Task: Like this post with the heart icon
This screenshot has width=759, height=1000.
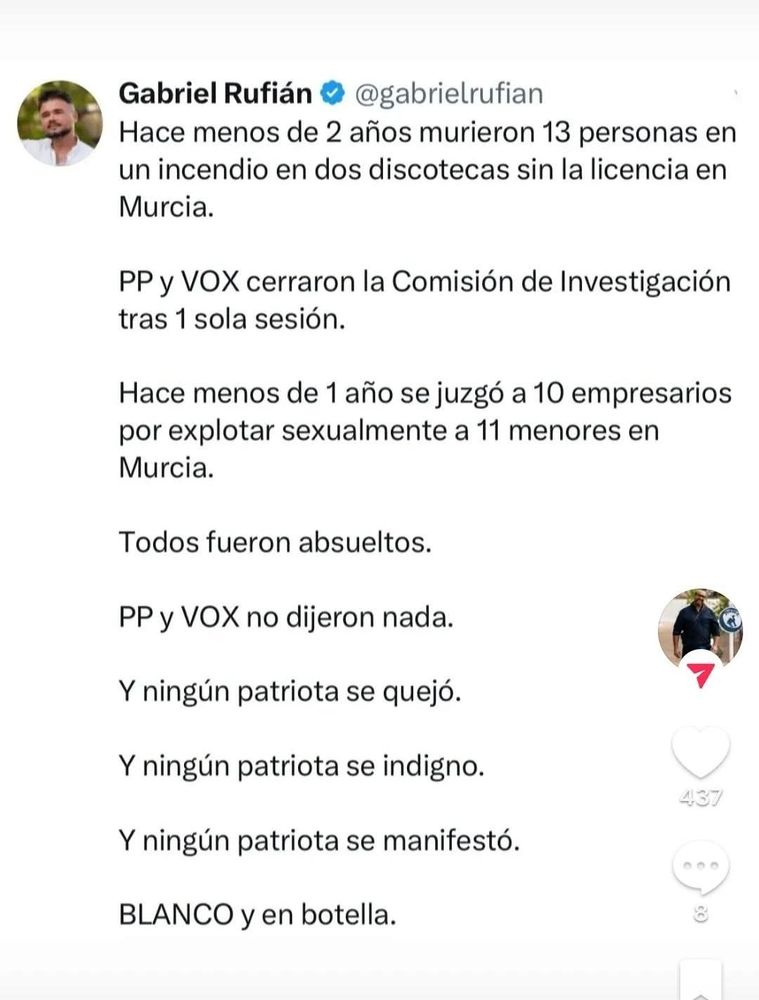Action: point(700,751)
